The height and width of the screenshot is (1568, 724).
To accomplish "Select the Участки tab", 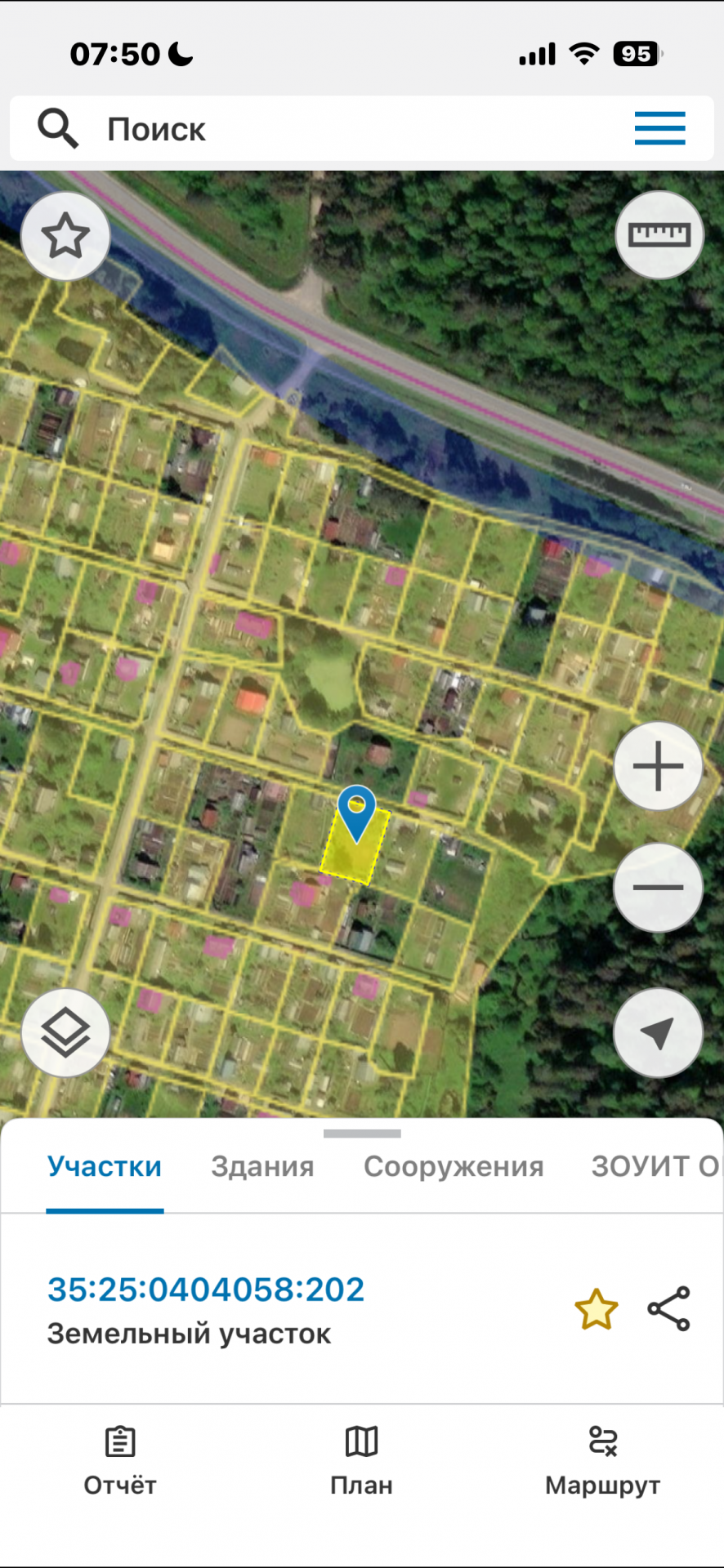I will [x=105, y=1167].
